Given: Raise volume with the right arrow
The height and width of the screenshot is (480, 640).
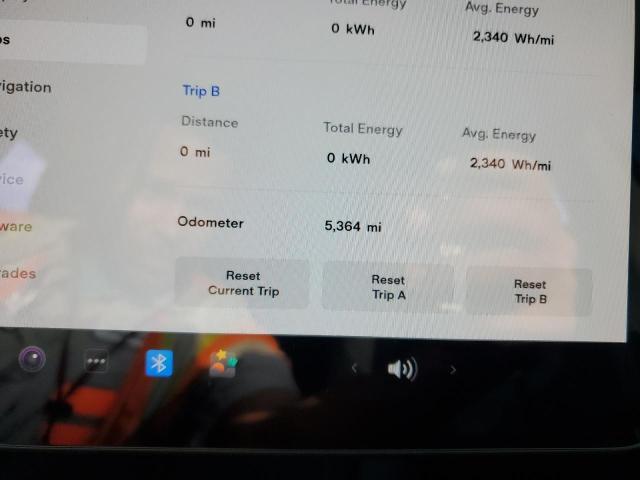Looking at the screenshot, I should (x=453, y=370).
